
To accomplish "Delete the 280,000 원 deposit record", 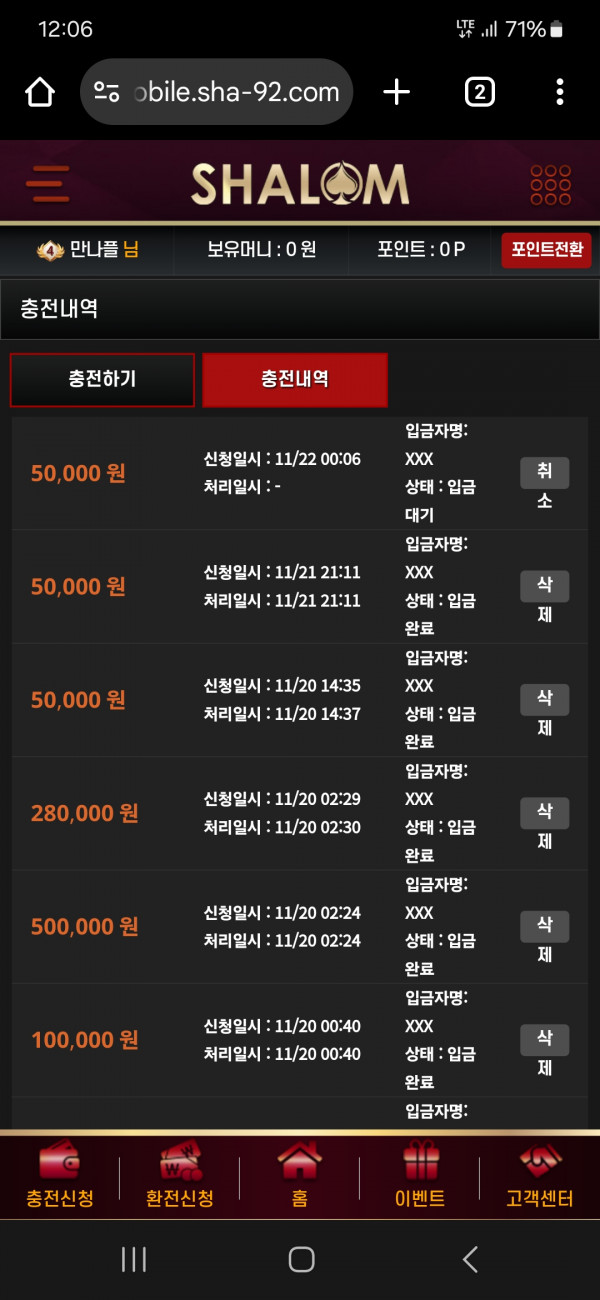I will click(x=545, y=826).
